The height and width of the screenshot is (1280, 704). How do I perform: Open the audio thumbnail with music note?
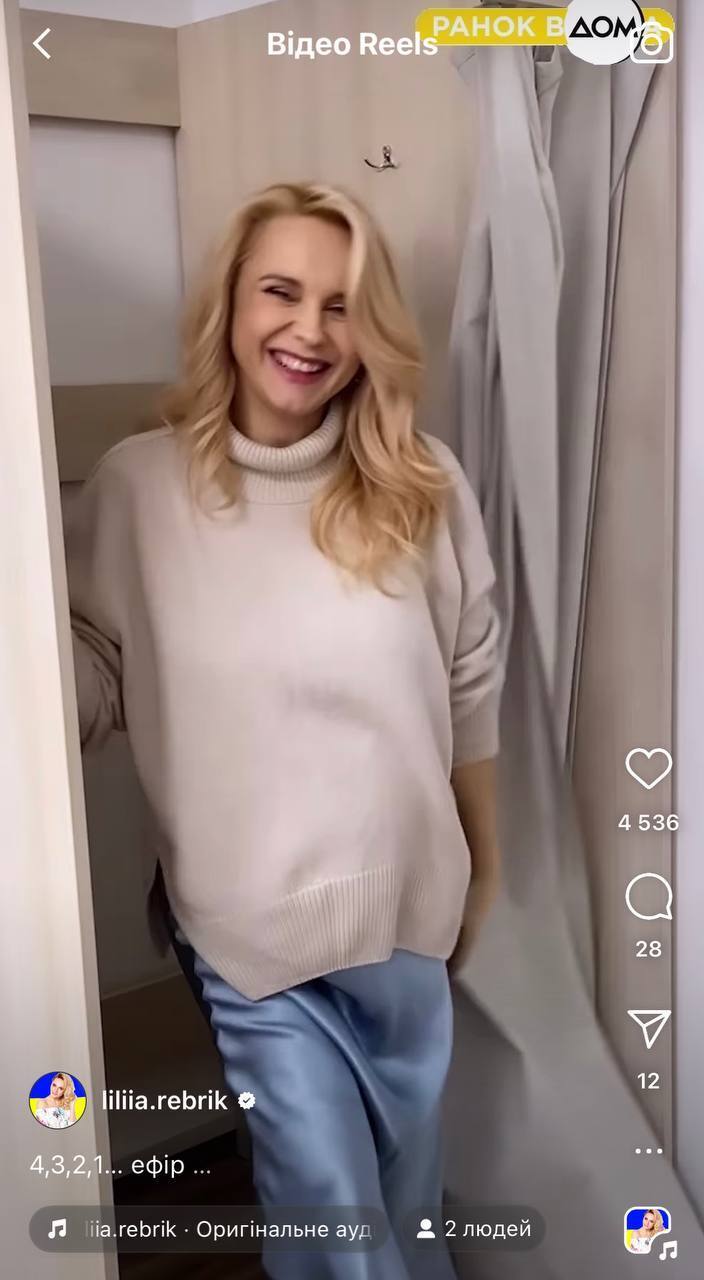649,1232
